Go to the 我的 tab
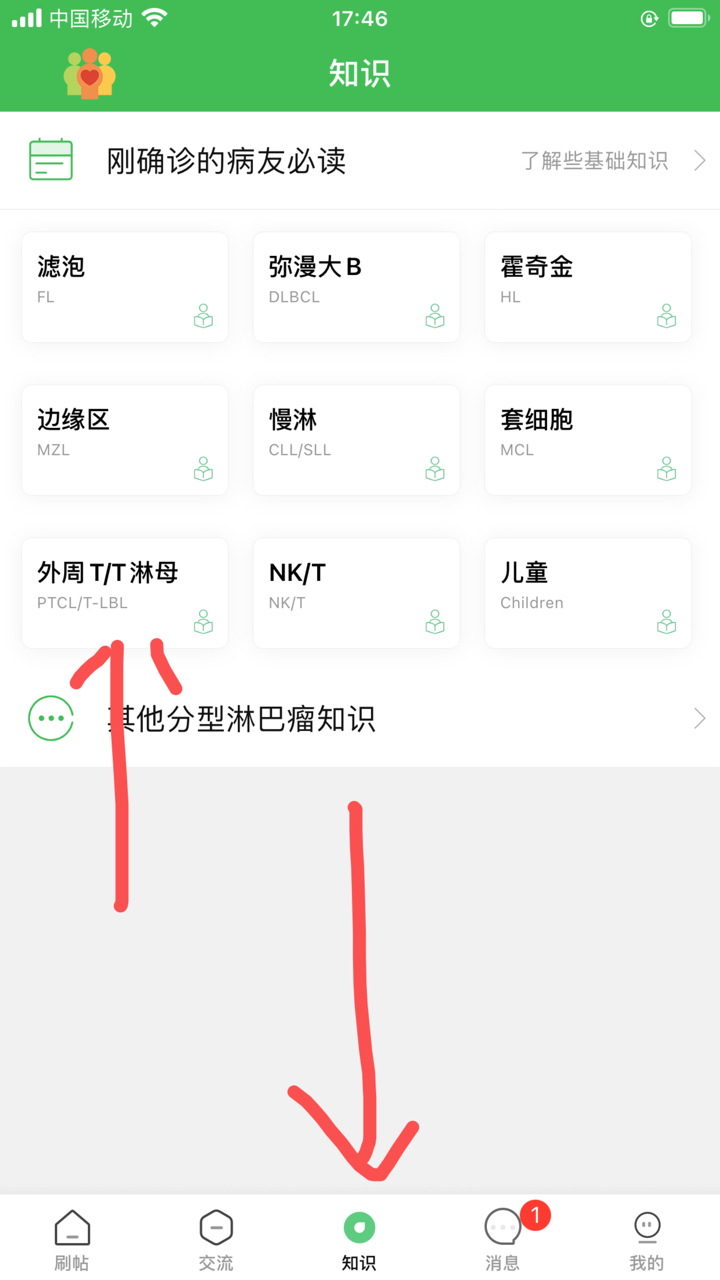720x1280 pixels. (x=647, y=1240)
